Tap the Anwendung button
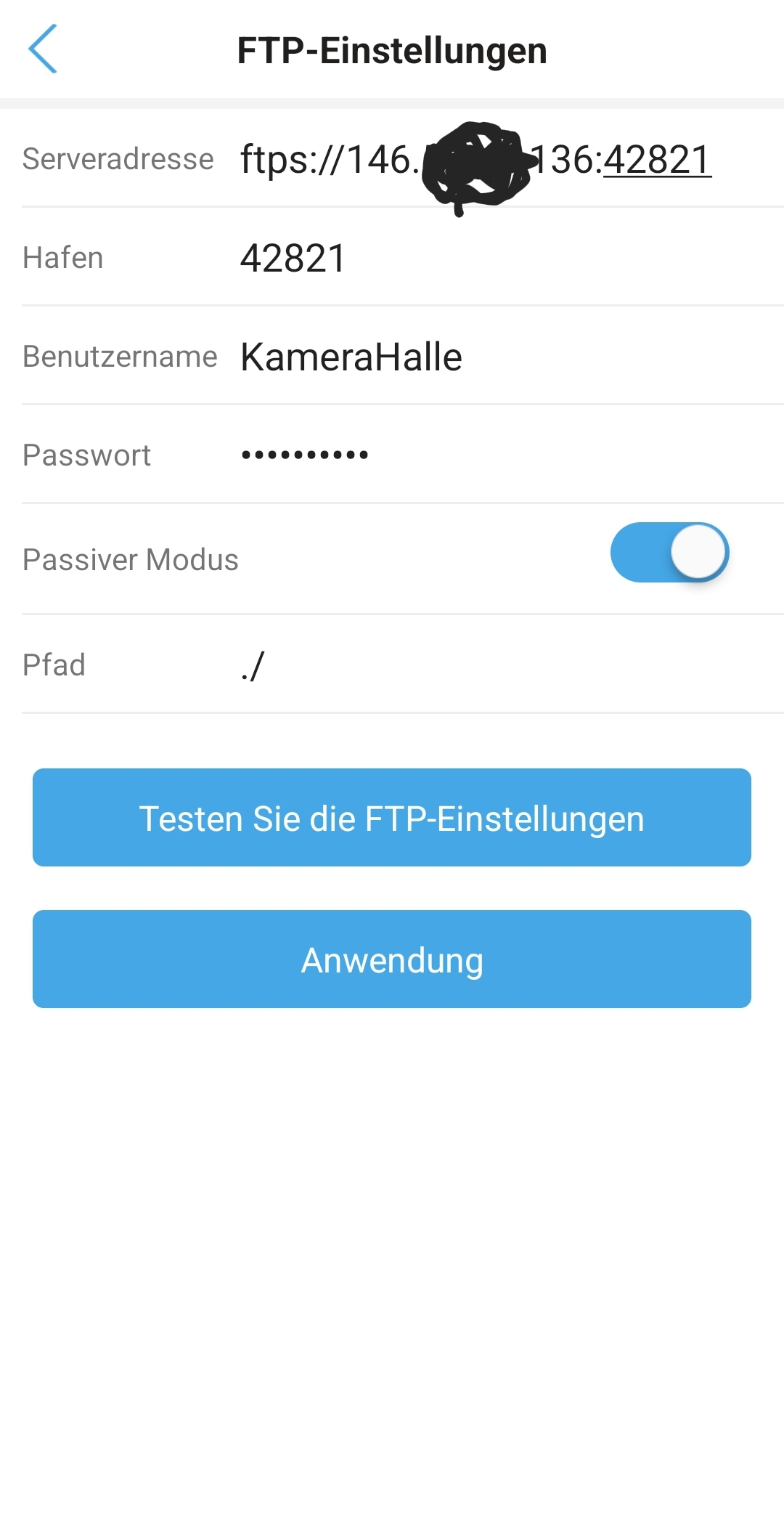Image resolution: width=784 pixels, height=1523 pixels. tap(392, 959)
